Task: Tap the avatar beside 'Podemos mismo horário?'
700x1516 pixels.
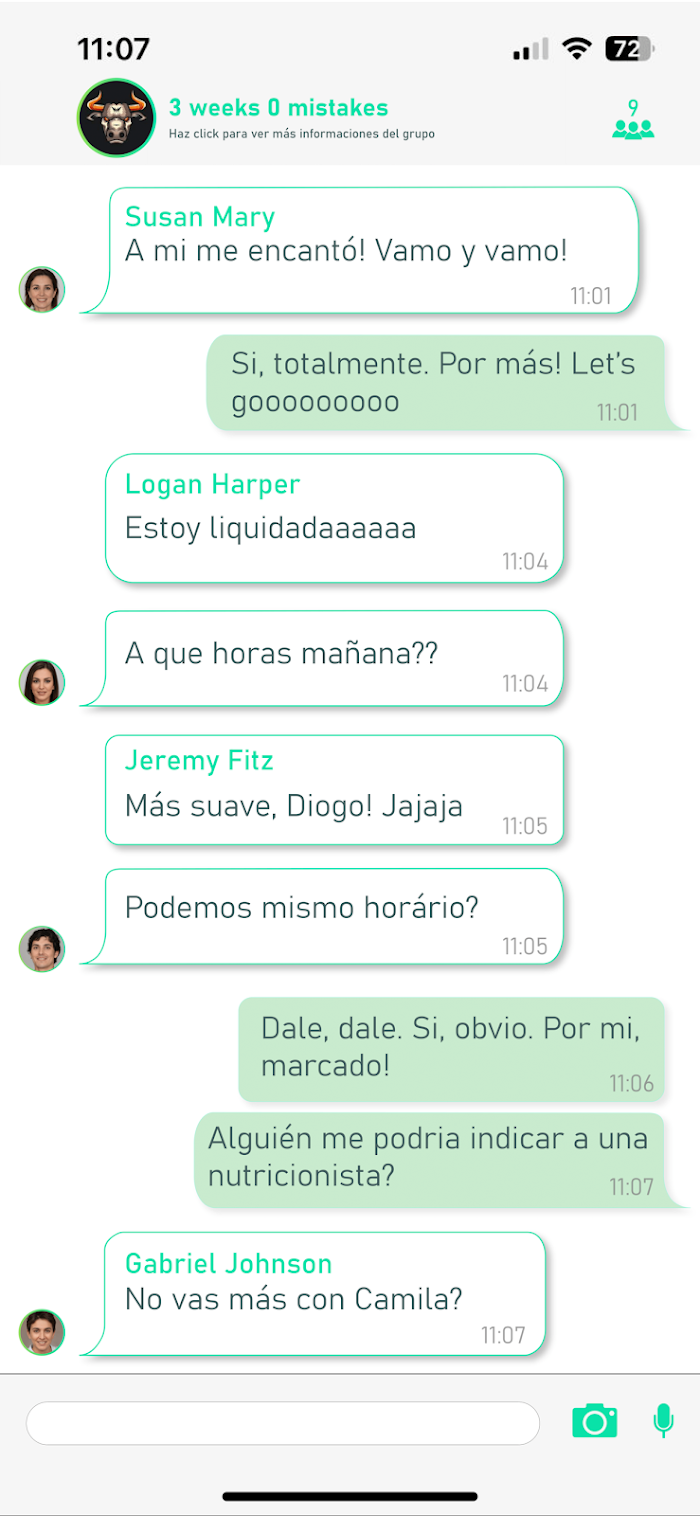Action: tap(42, 948)
